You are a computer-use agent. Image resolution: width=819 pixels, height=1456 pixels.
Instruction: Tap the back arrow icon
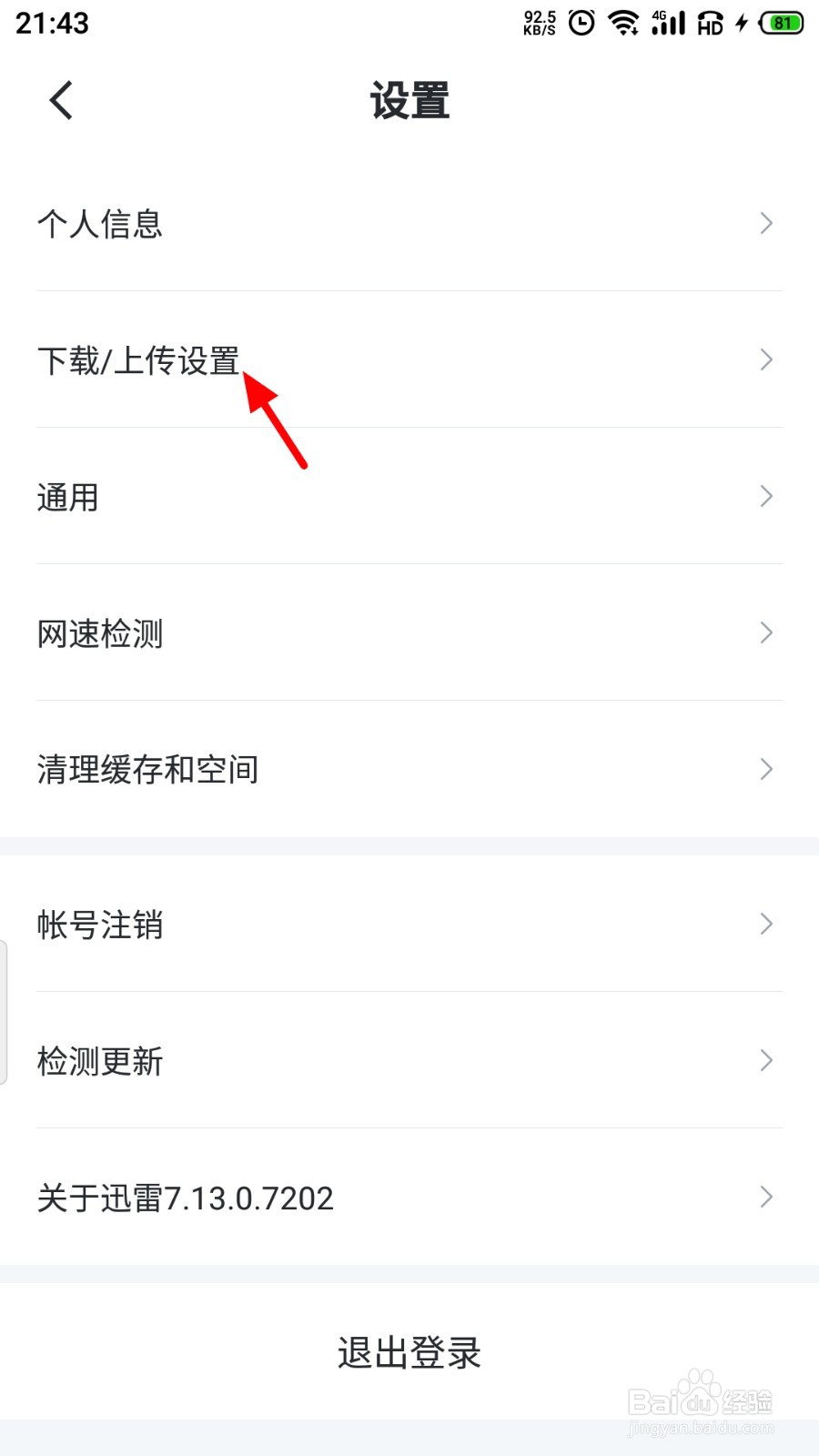click(x=60, y=100)
